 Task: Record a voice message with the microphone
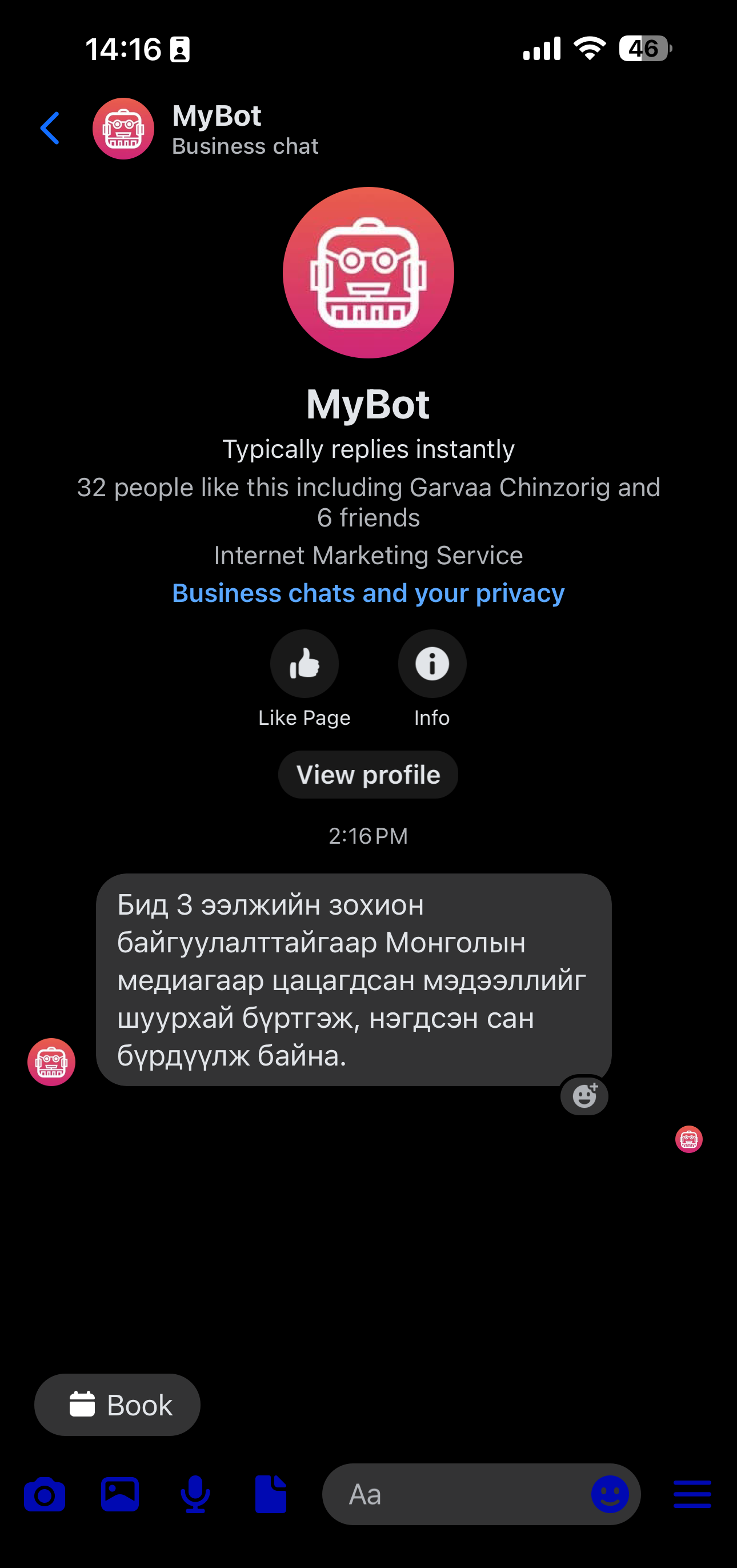tap(195, 1494)
